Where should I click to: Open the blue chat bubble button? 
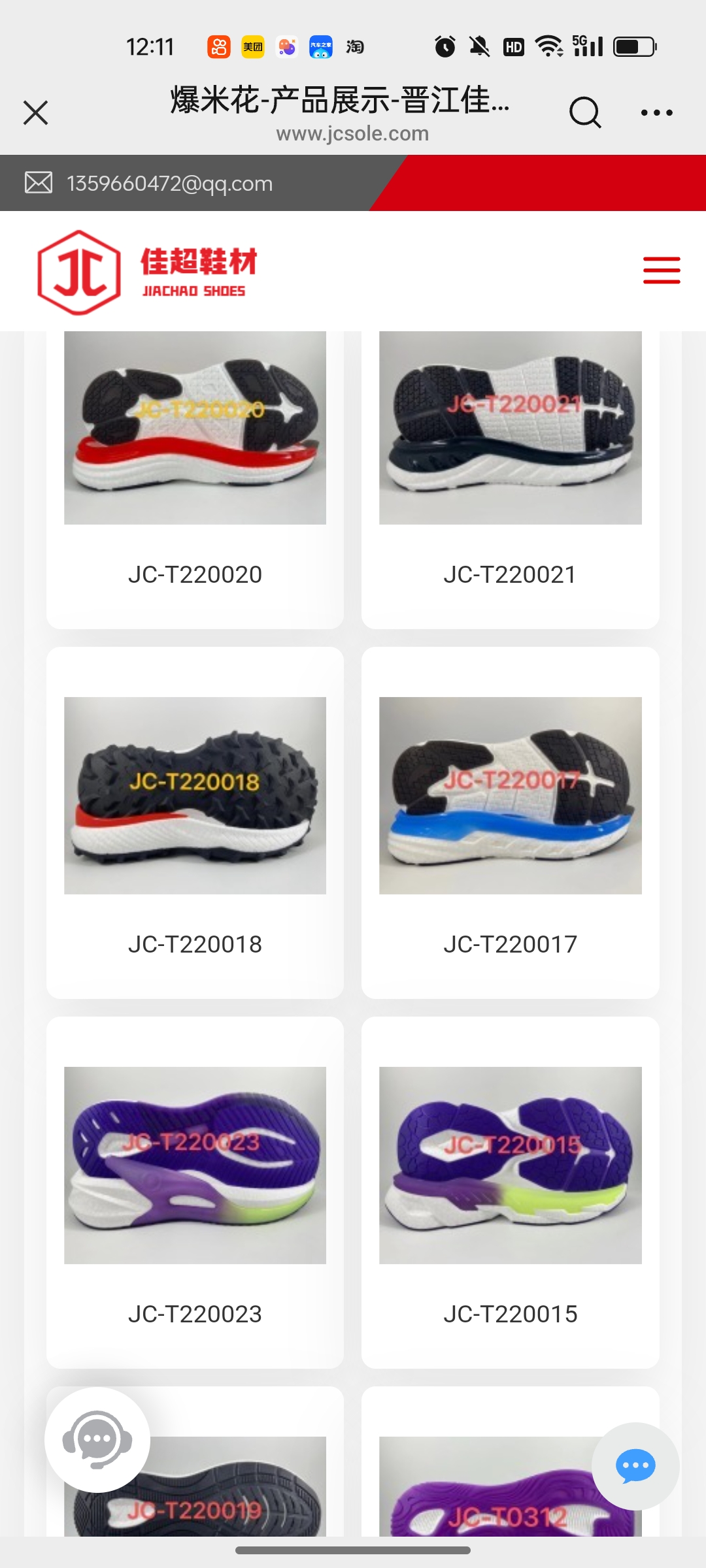tap(635, 1466)
